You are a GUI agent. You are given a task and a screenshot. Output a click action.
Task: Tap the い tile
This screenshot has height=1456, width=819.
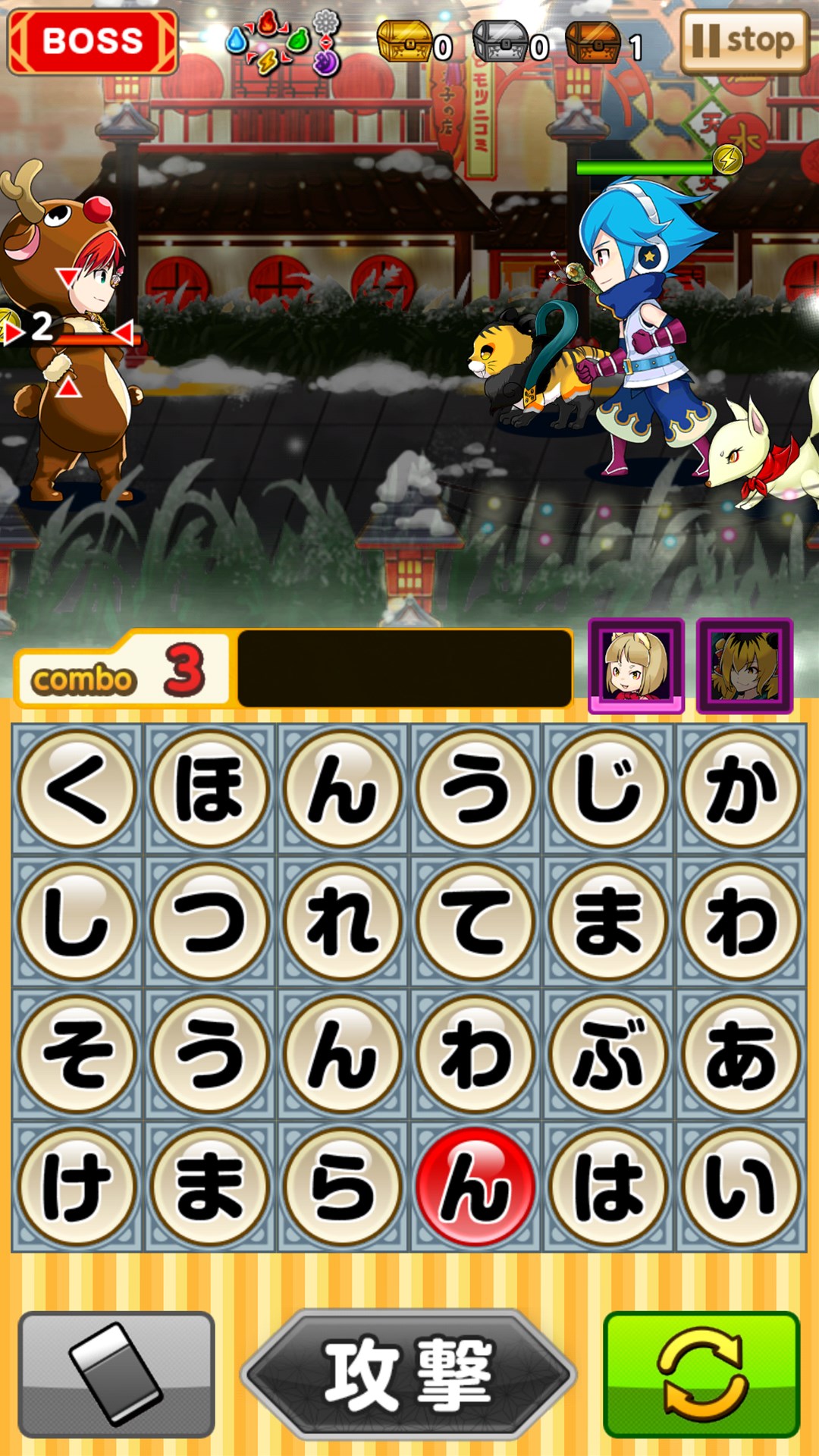[742, 1187]
